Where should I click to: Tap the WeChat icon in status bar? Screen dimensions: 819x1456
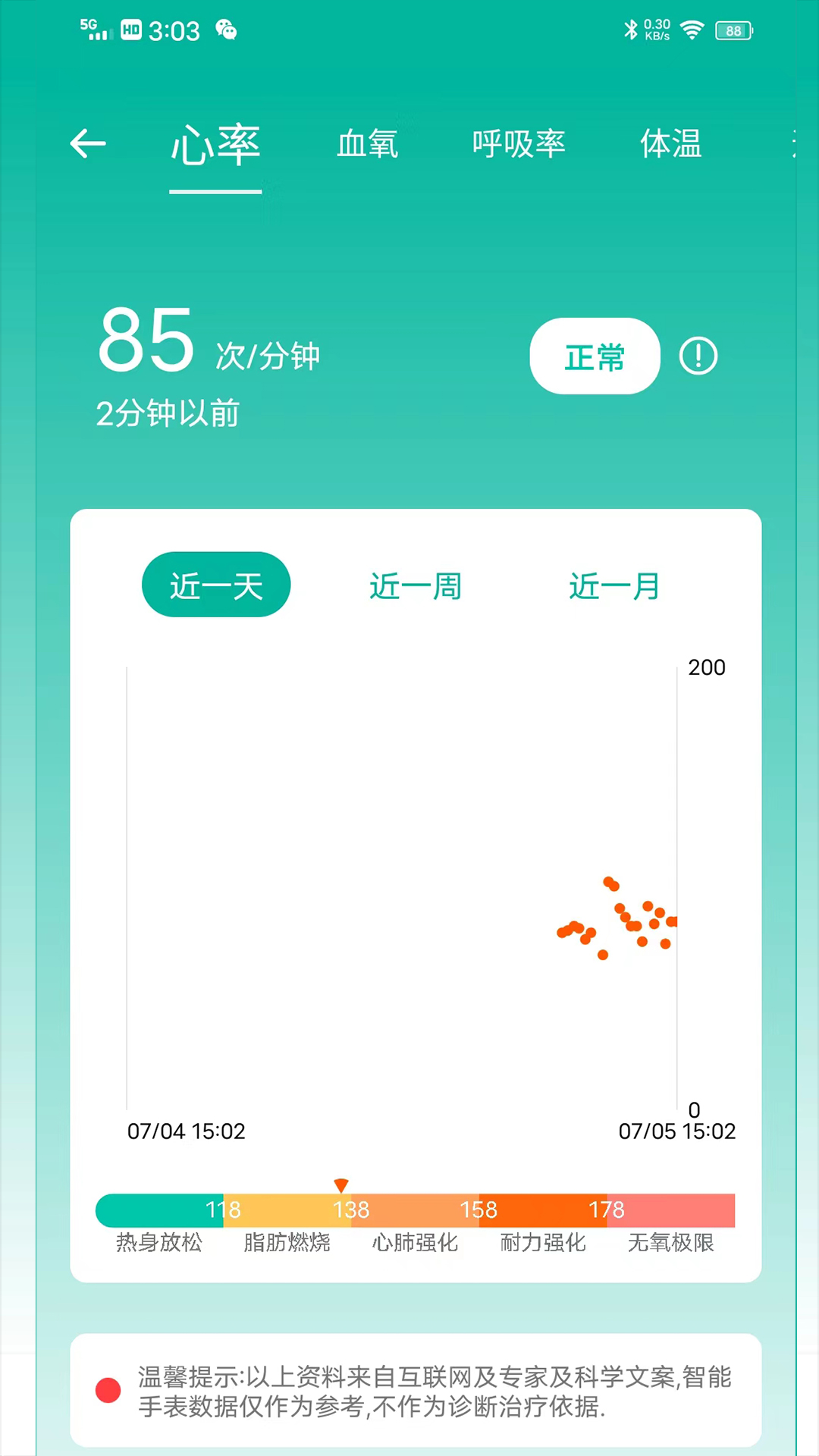click(x=224, y=30)
